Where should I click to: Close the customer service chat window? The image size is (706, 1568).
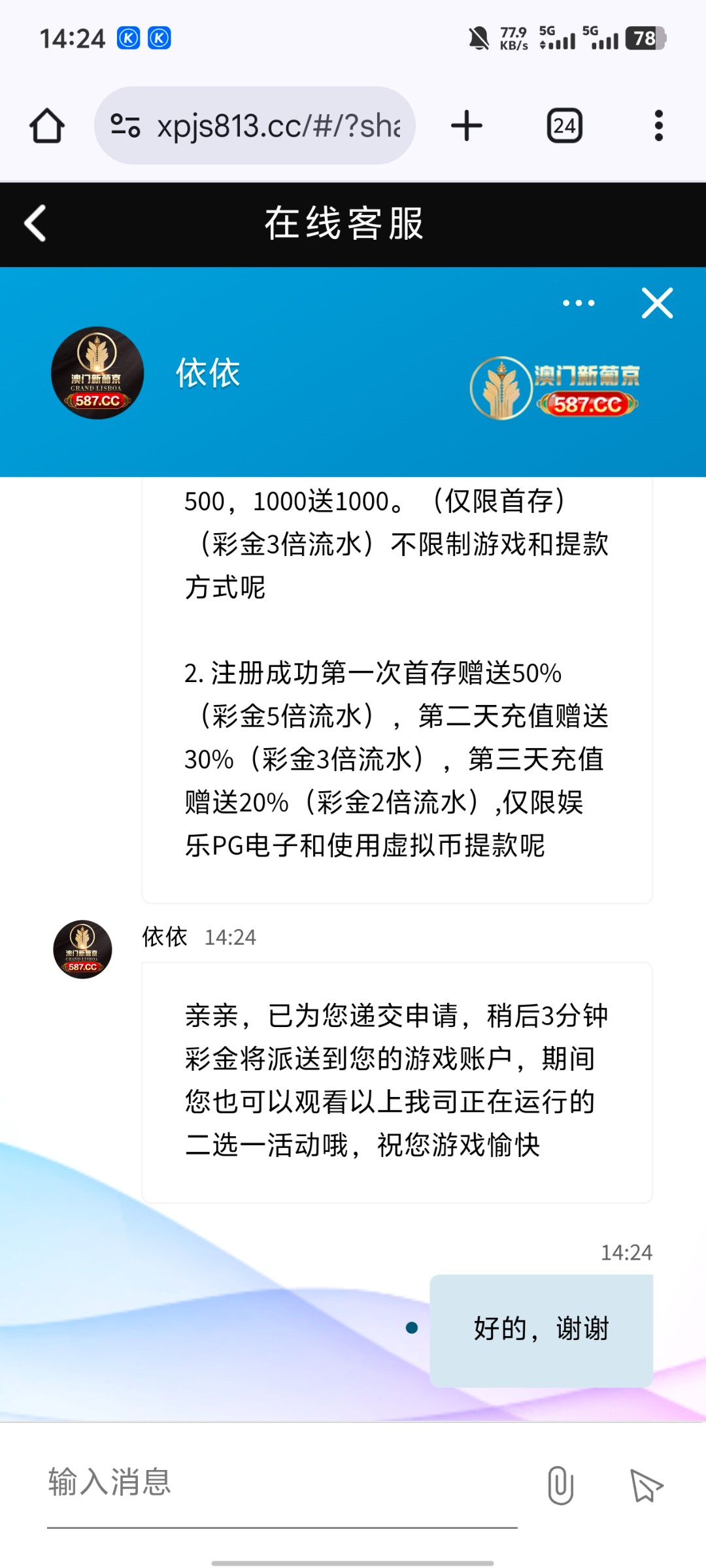pyautogui.click(x=657, y=303)
